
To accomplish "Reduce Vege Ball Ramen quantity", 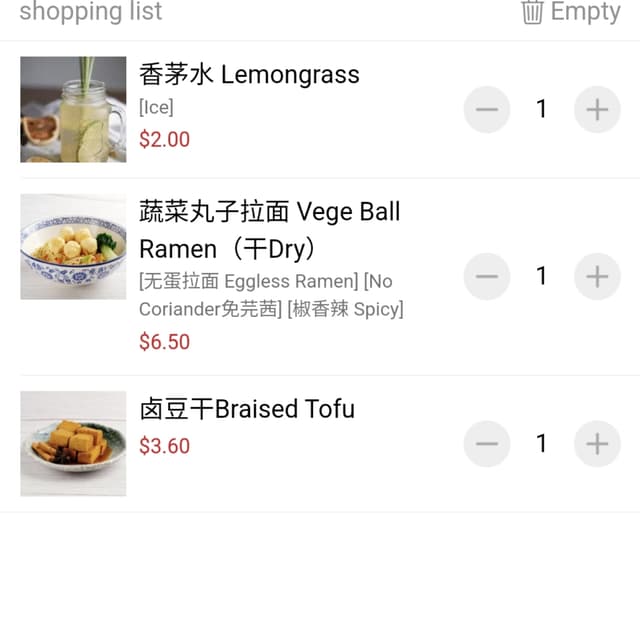I will point(487,277).
